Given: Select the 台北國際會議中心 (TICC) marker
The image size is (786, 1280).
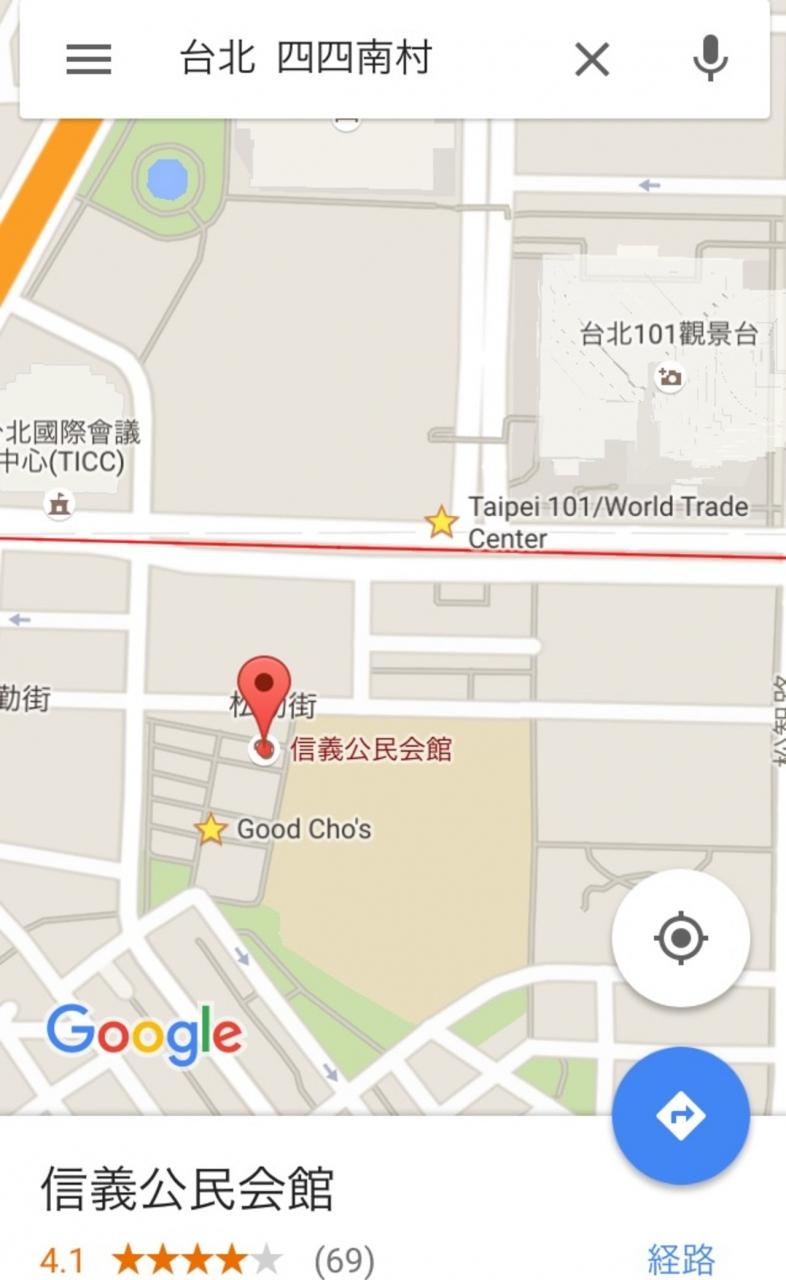Looking at the screenshot, I should [60, 505].
